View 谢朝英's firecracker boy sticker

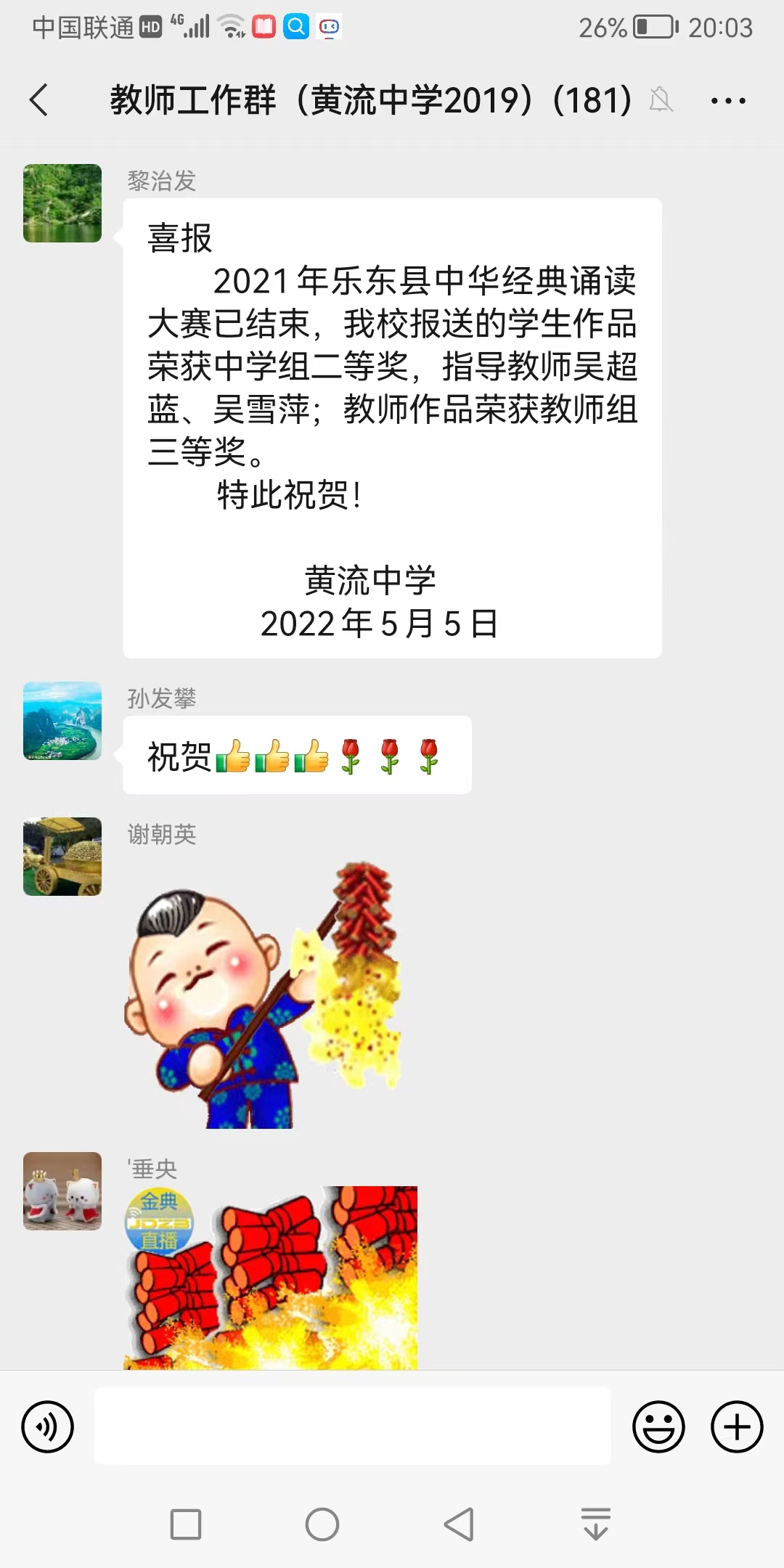(263, 995)
